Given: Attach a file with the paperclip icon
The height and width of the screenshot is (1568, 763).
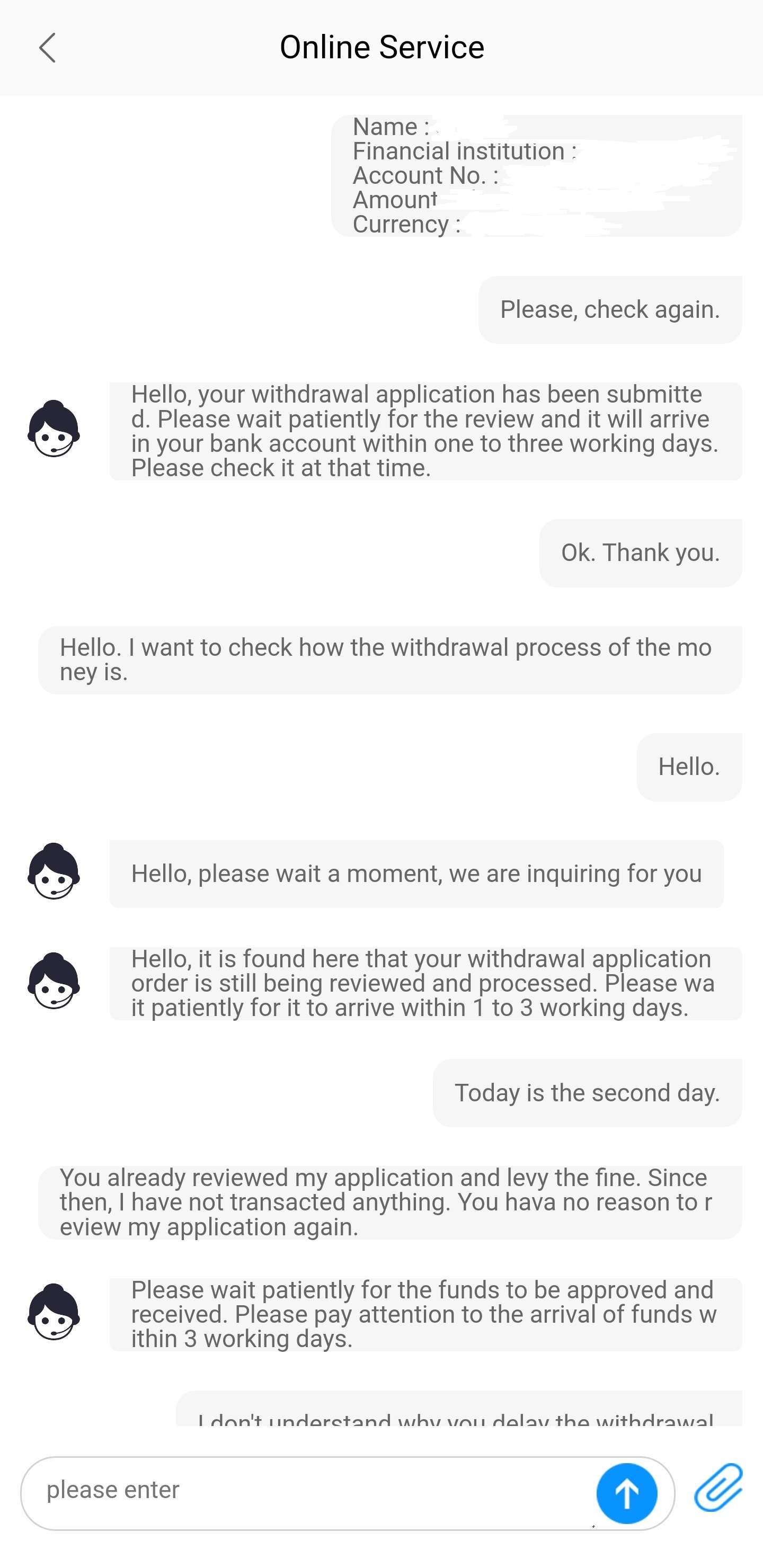Looking at the screenshot, I should click(718, 1487).
